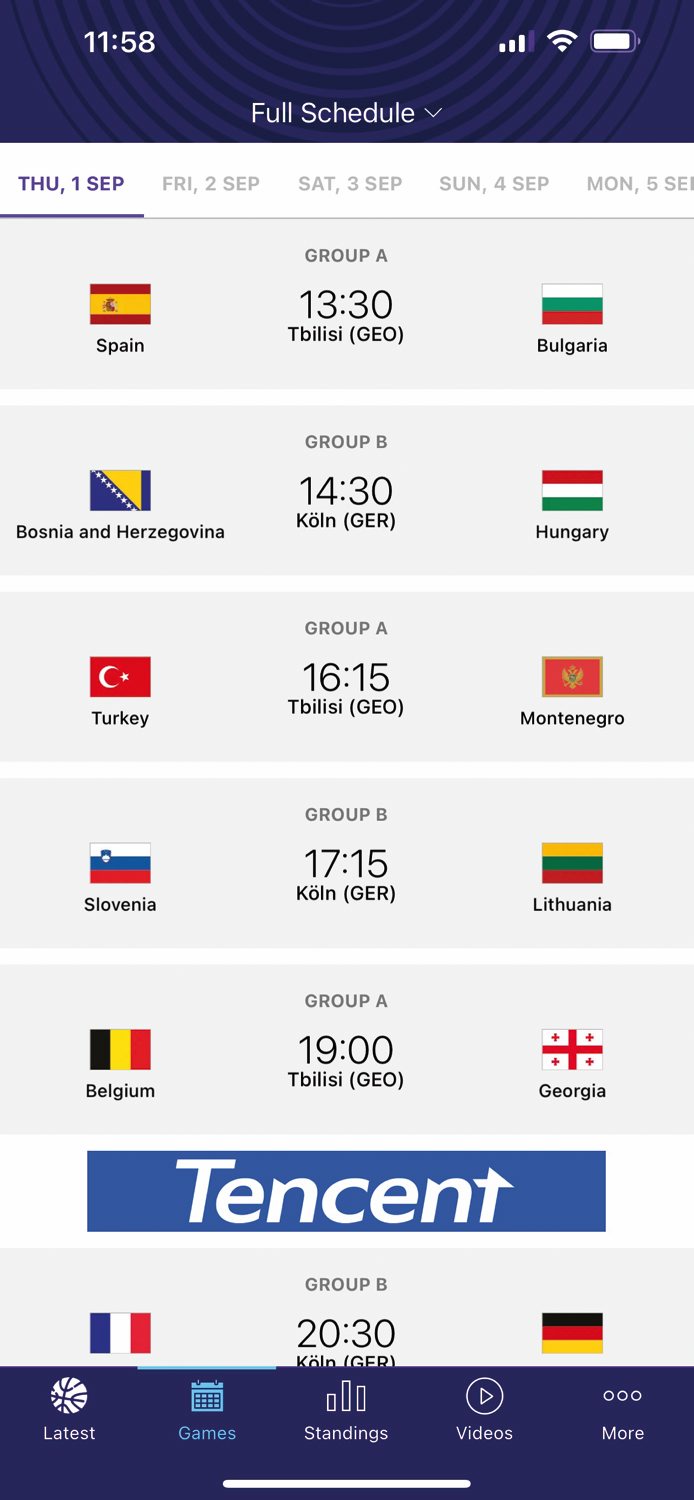Open the Spain vs Bulgaria game

pos(347,304)
